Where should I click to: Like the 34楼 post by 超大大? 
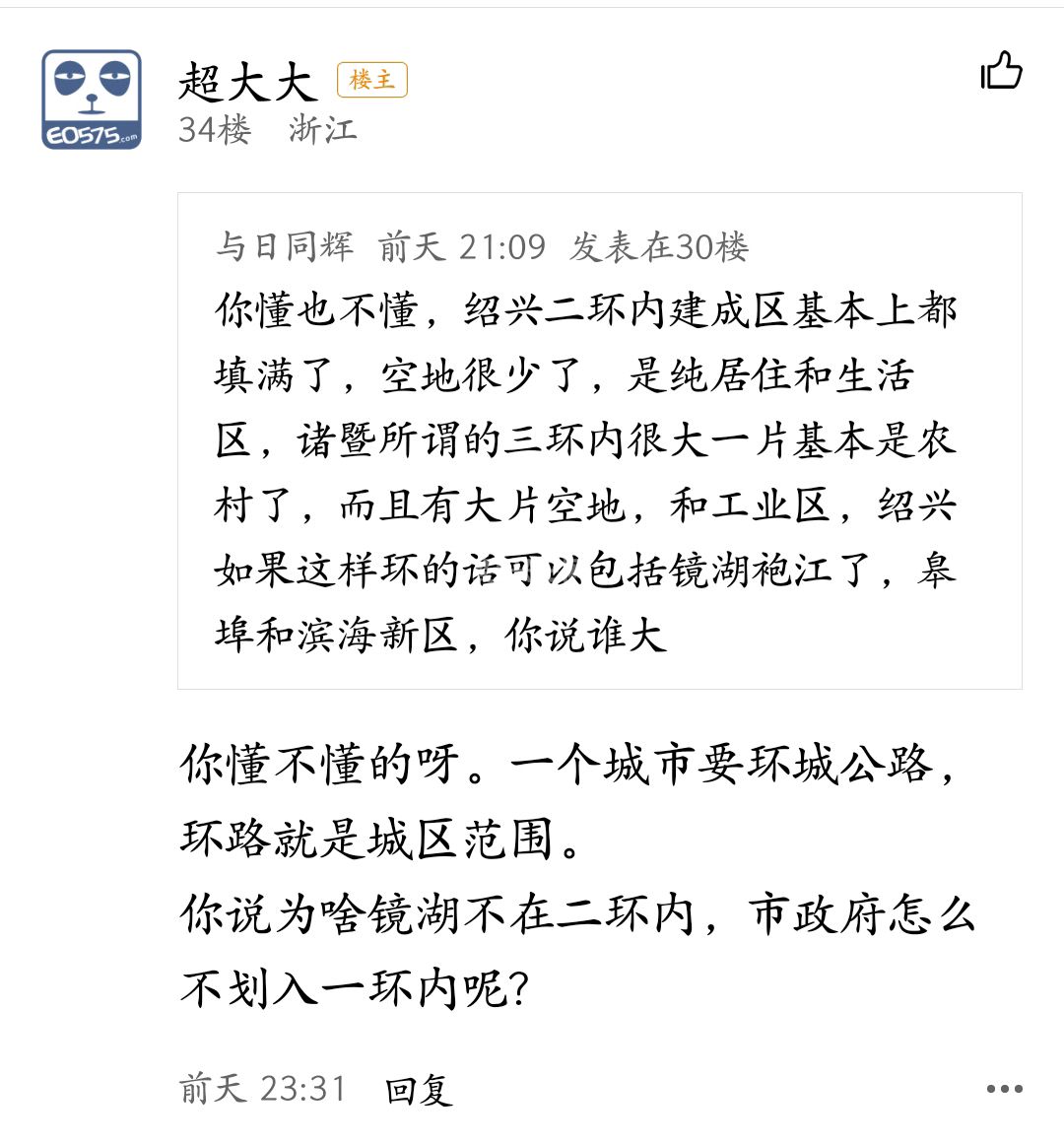pos(1001,71)
